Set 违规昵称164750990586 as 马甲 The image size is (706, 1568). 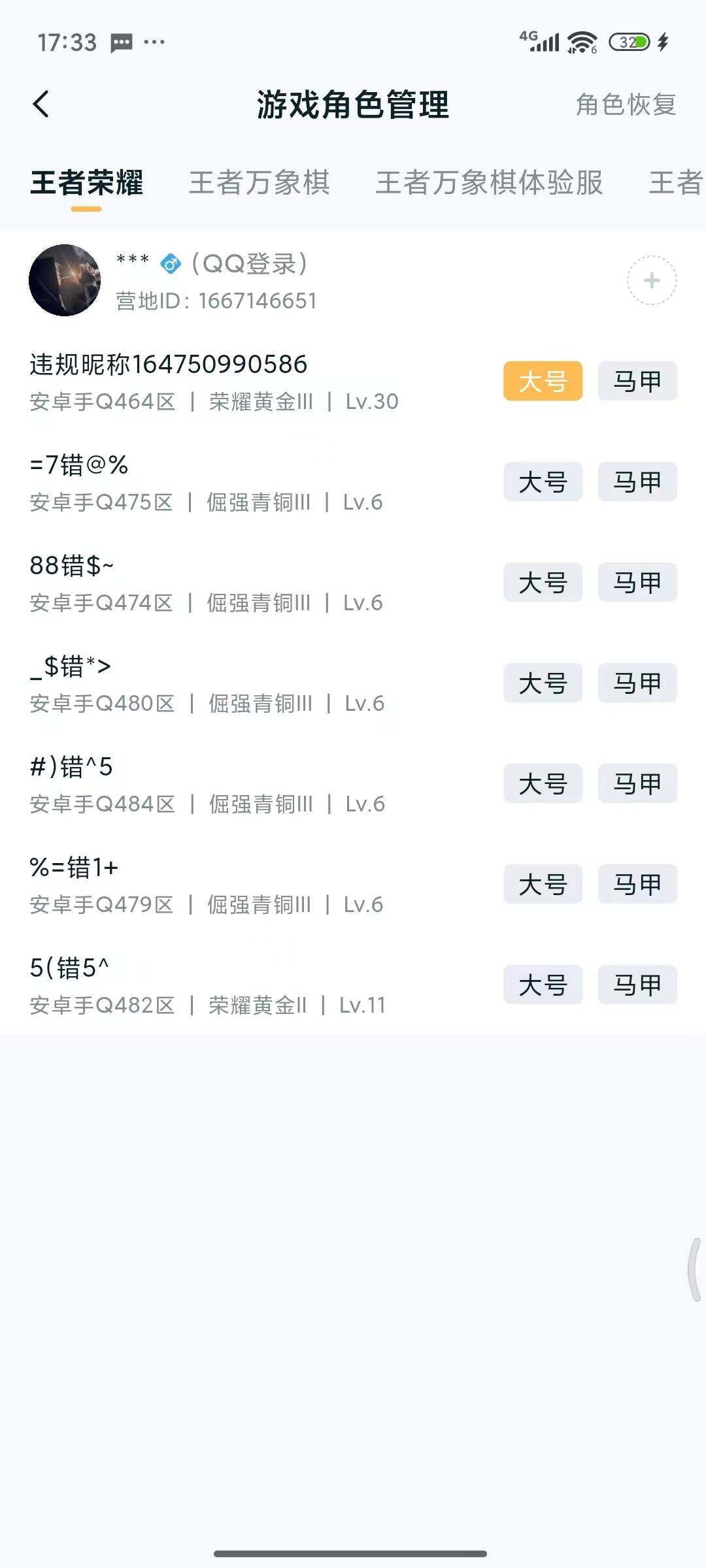[x=637, y=381]
